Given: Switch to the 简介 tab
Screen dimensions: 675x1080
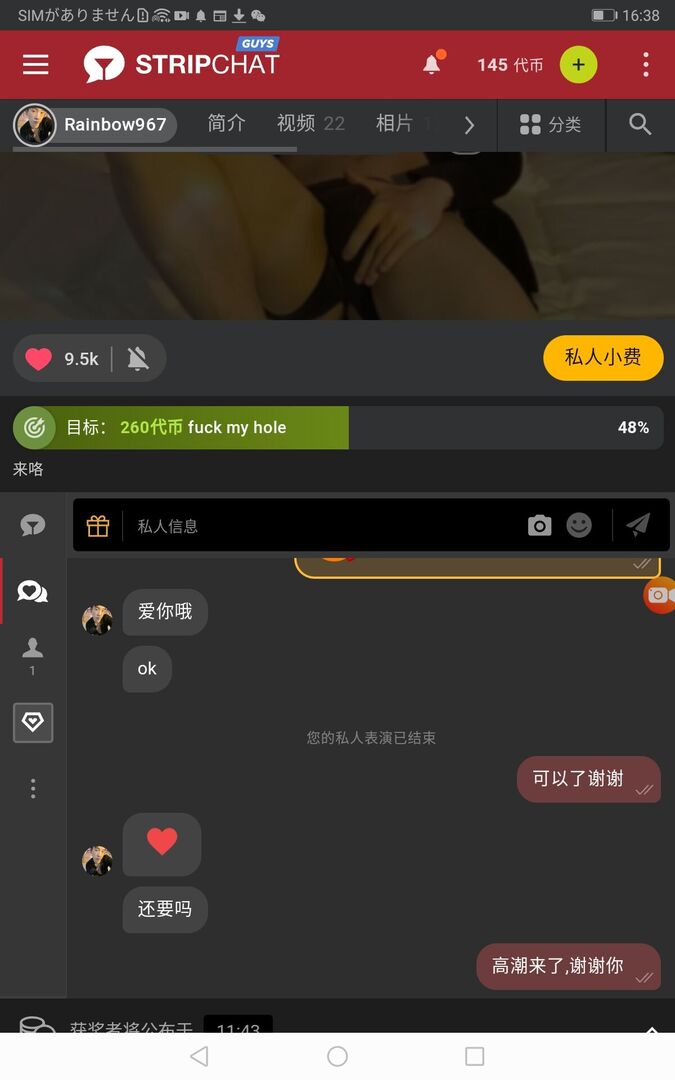Looking at the screenshot, I should [226, 124].
